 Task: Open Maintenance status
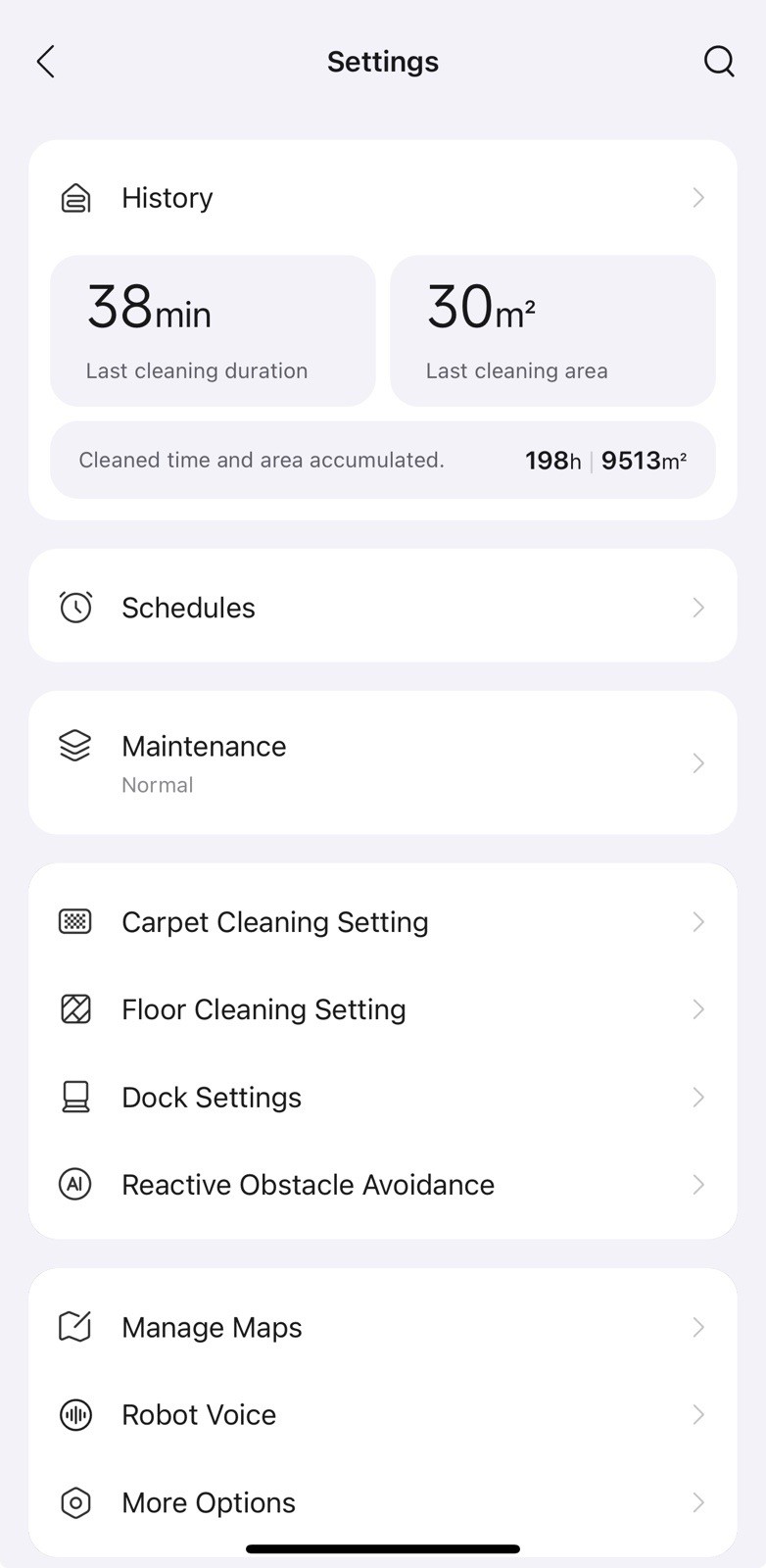(382, 762)
